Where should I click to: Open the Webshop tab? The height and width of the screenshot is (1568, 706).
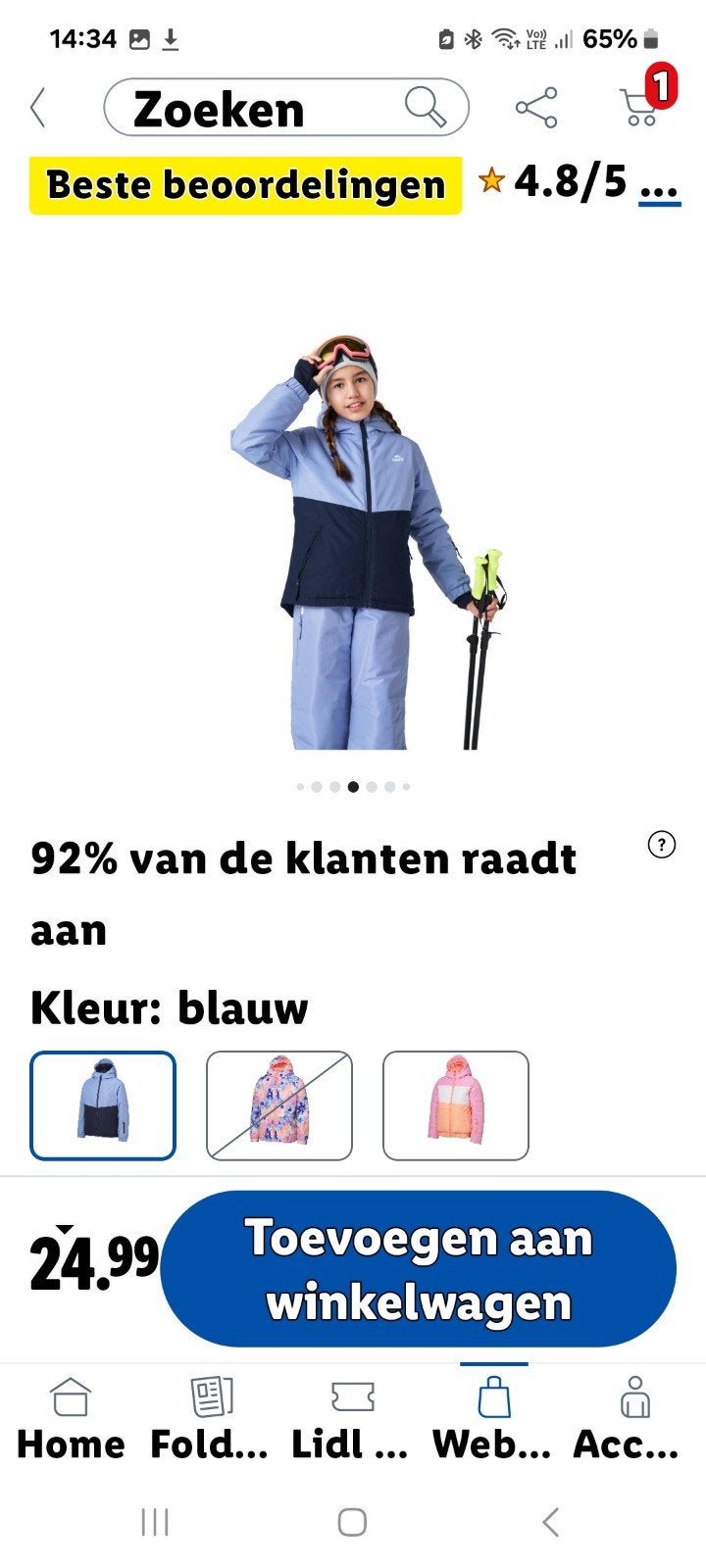click(x=493, y=1418)
